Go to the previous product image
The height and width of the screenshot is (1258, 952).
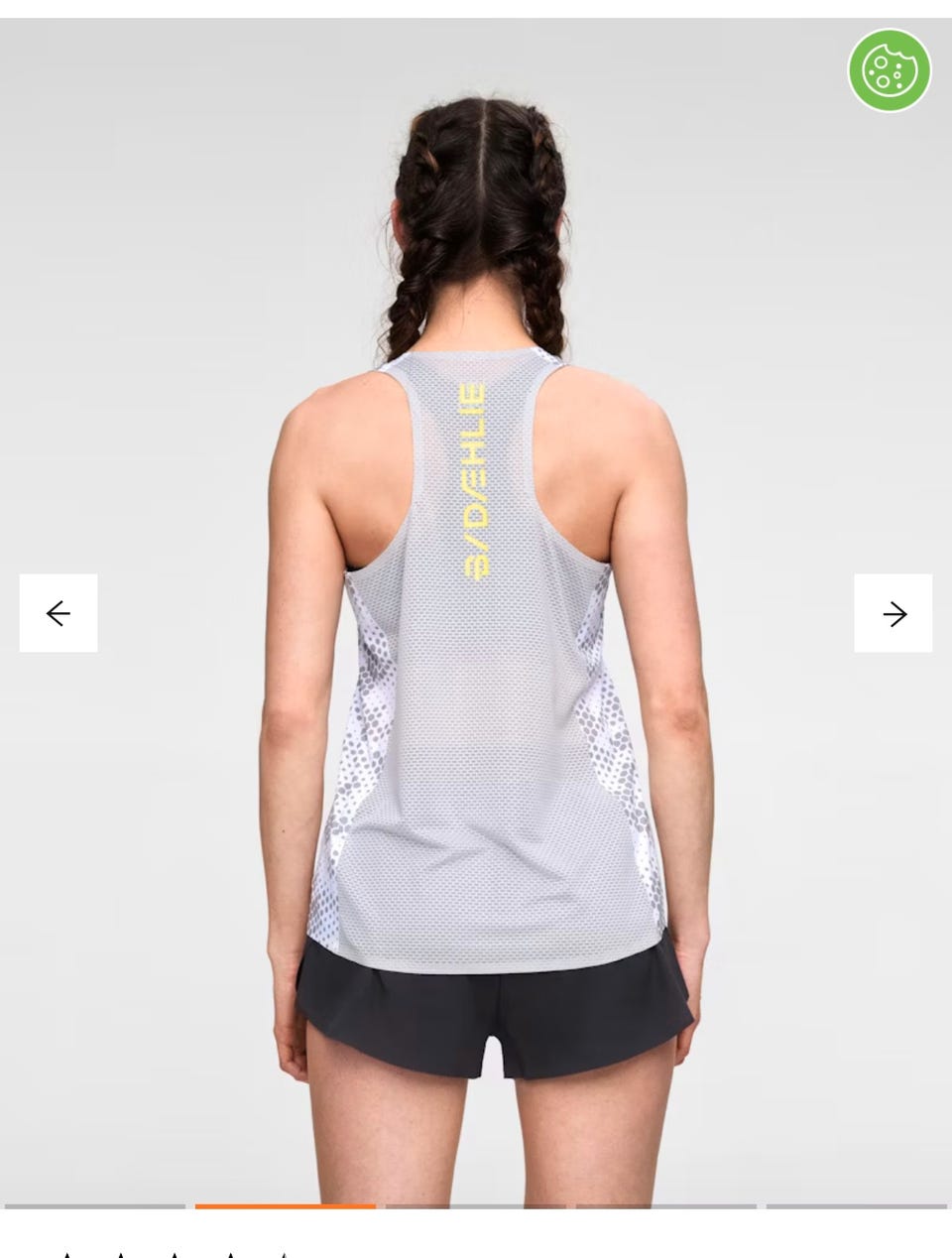[59, 613]
